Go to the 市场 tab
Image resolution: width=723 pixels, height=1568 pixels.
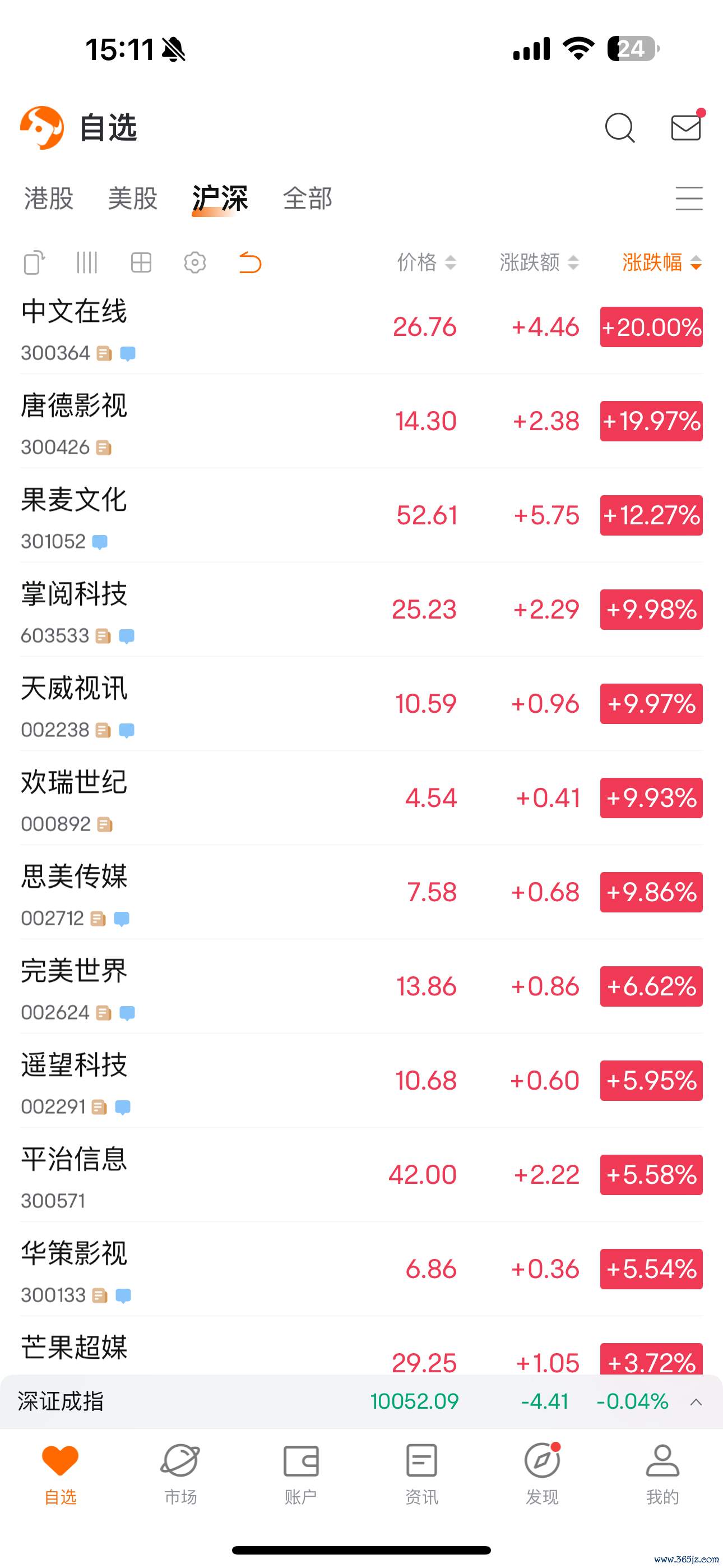pyautogui.click(x=180, y=1473)
